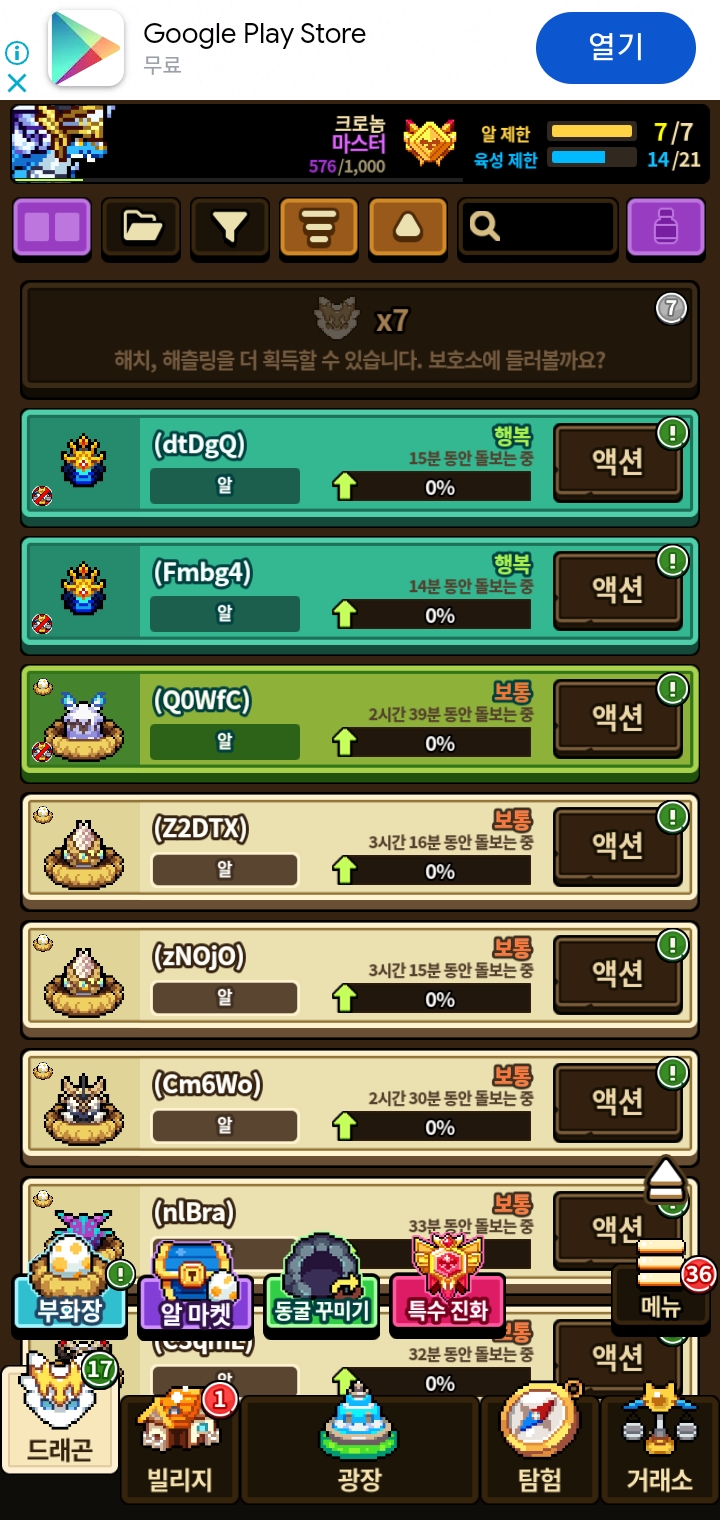Open the 메뉴 menu button
The image size is (720, 1520).
pos(661,1292)
